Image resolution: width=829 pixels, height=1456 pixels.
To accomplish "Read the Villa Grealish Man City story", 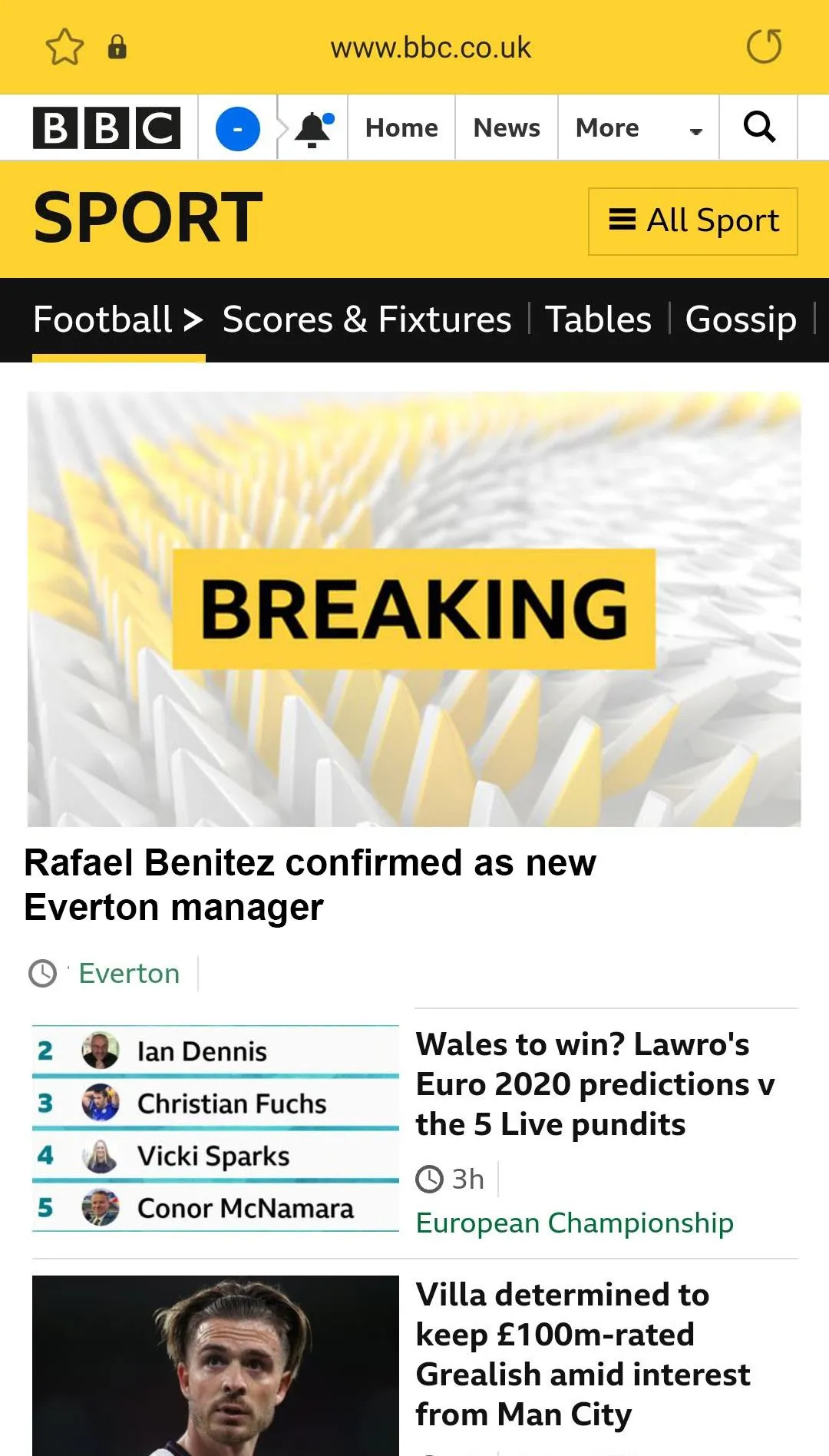I will 583,1354.
